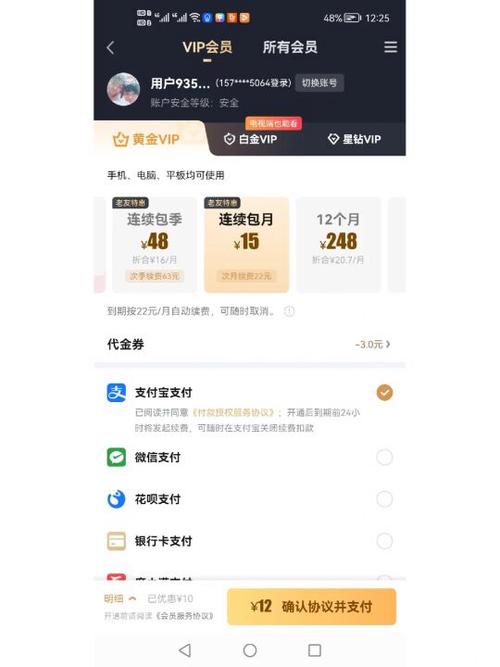Tap 确认协议并支付 to pay ¥12

pyautogui.click(x=311, y=607)
